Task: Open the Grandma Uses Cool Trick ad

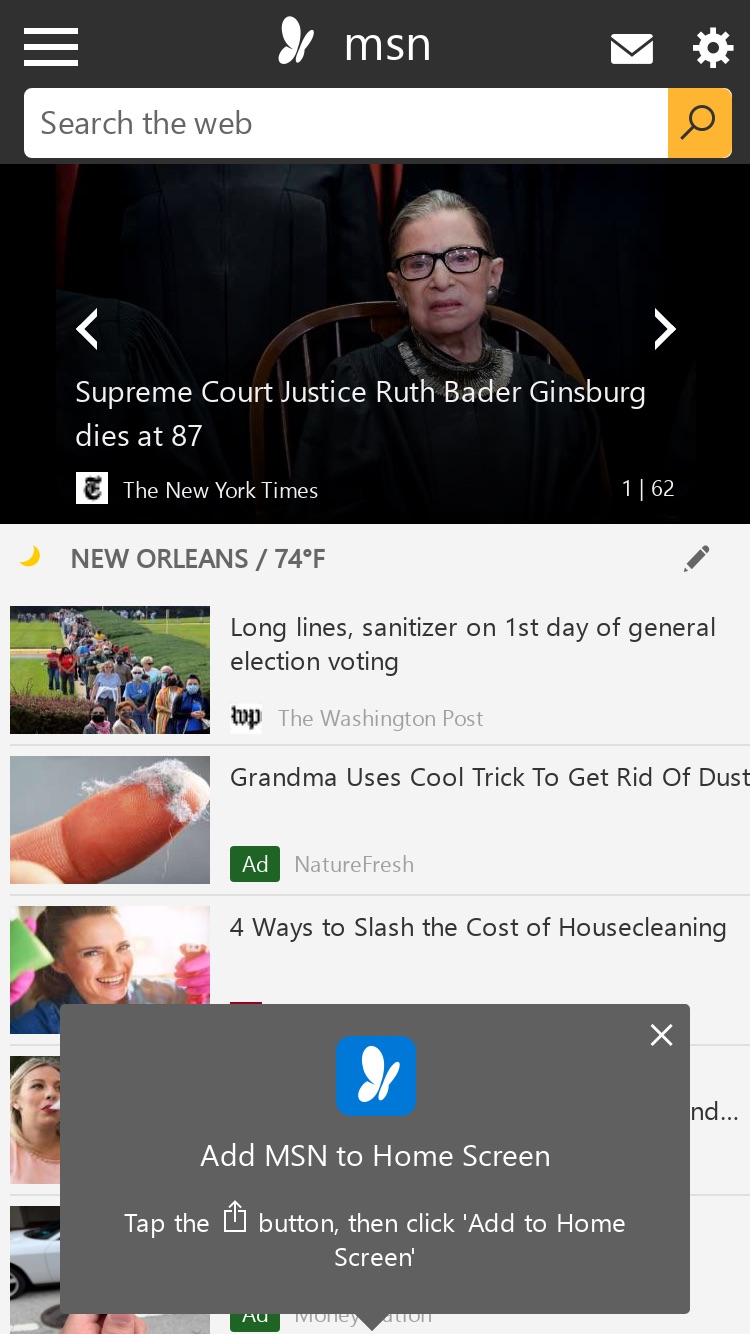Action: (490, 778)
